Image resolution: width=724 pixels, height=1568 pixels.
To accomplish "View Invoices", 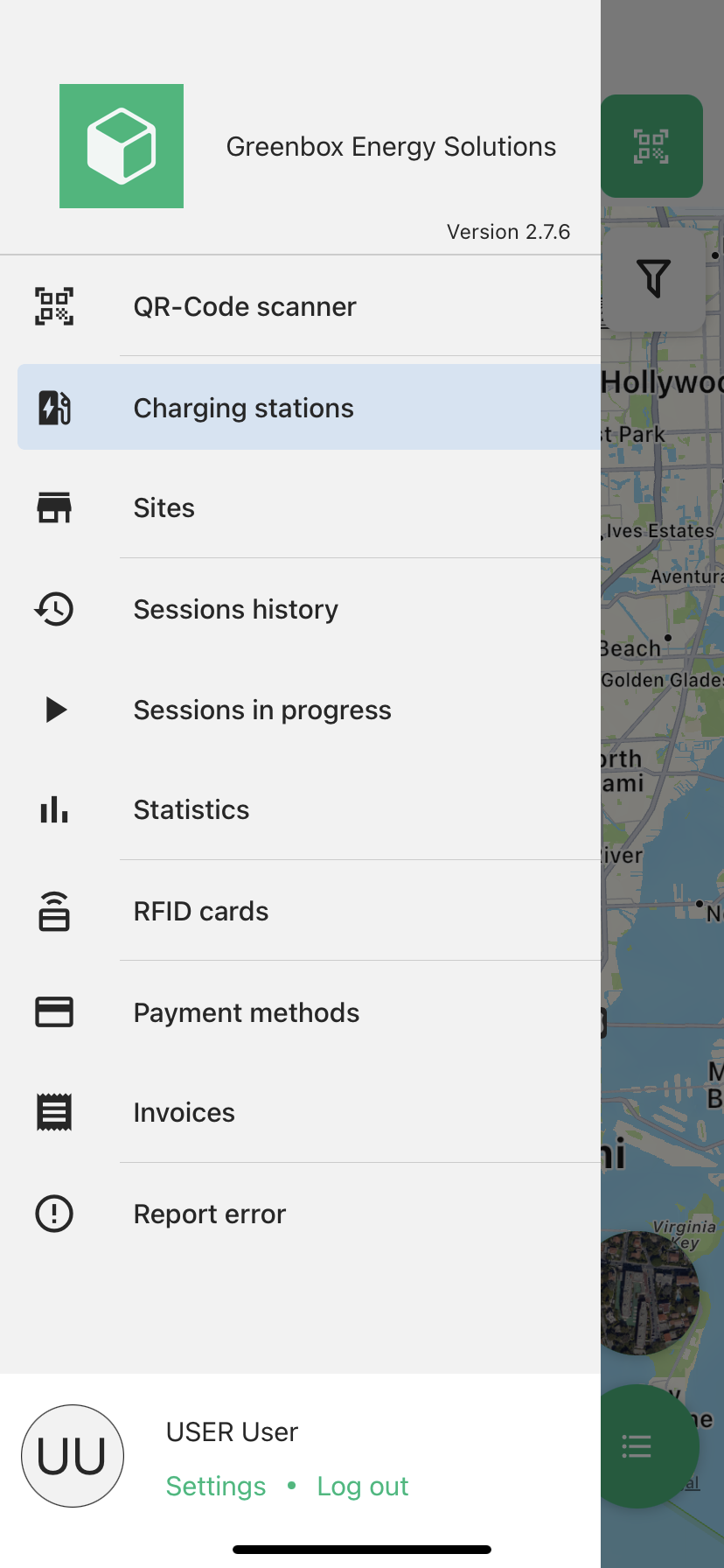I will (184, 1113).
